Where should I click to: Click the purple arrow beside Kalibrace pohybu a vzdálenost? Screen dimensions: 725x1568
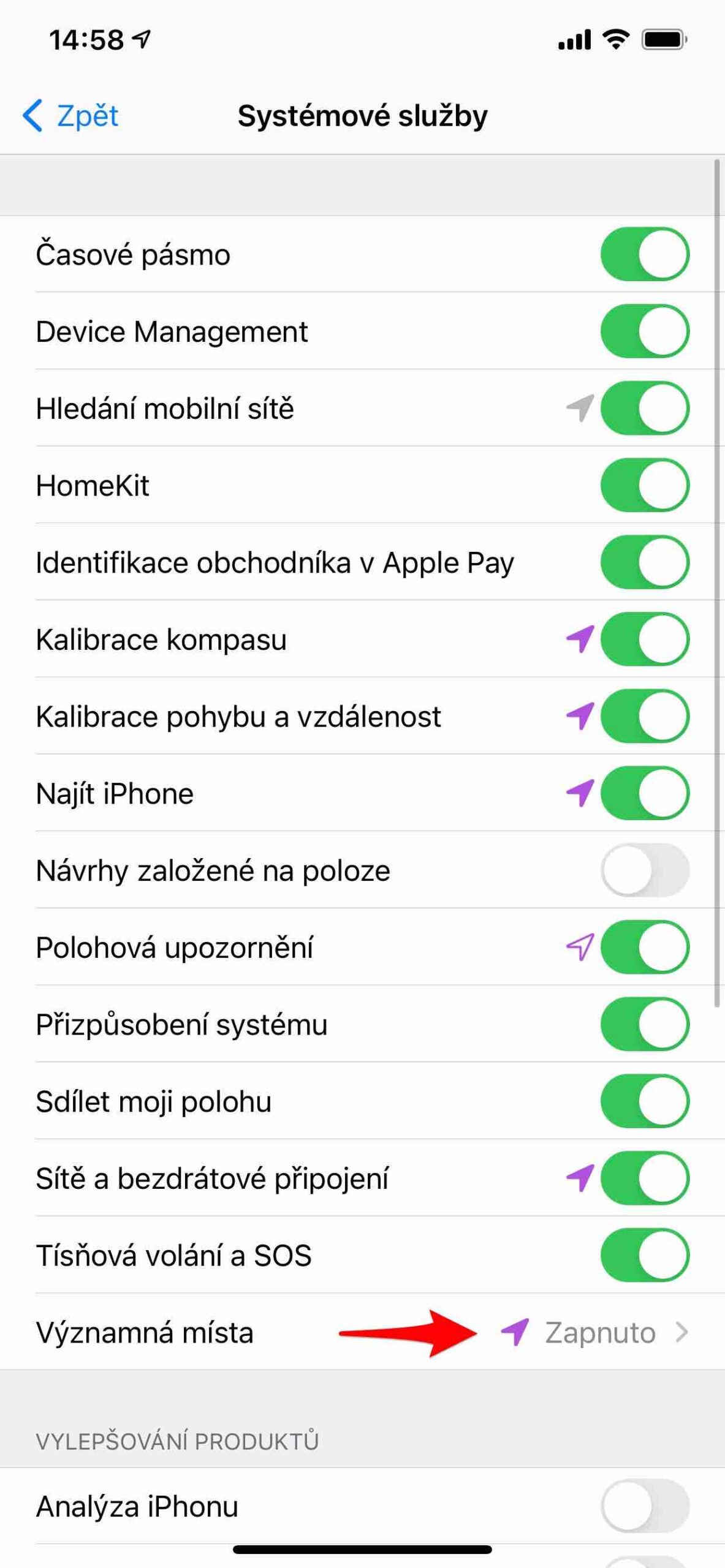579,715
